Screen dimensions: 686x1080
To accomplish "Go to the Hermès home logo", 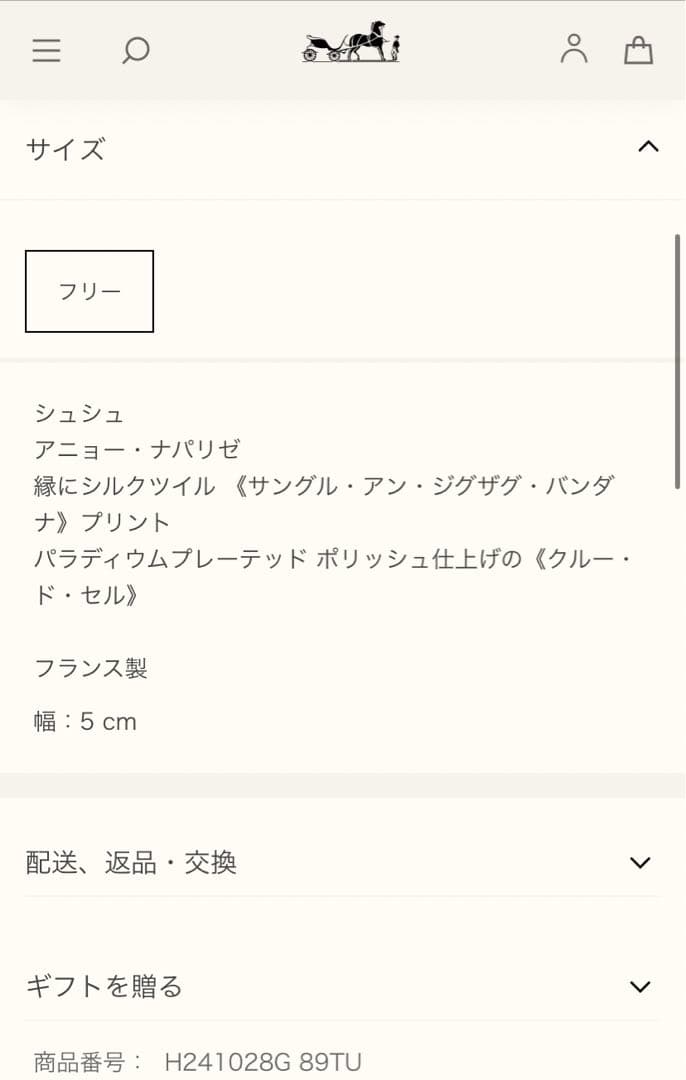I will coord(351,43).
